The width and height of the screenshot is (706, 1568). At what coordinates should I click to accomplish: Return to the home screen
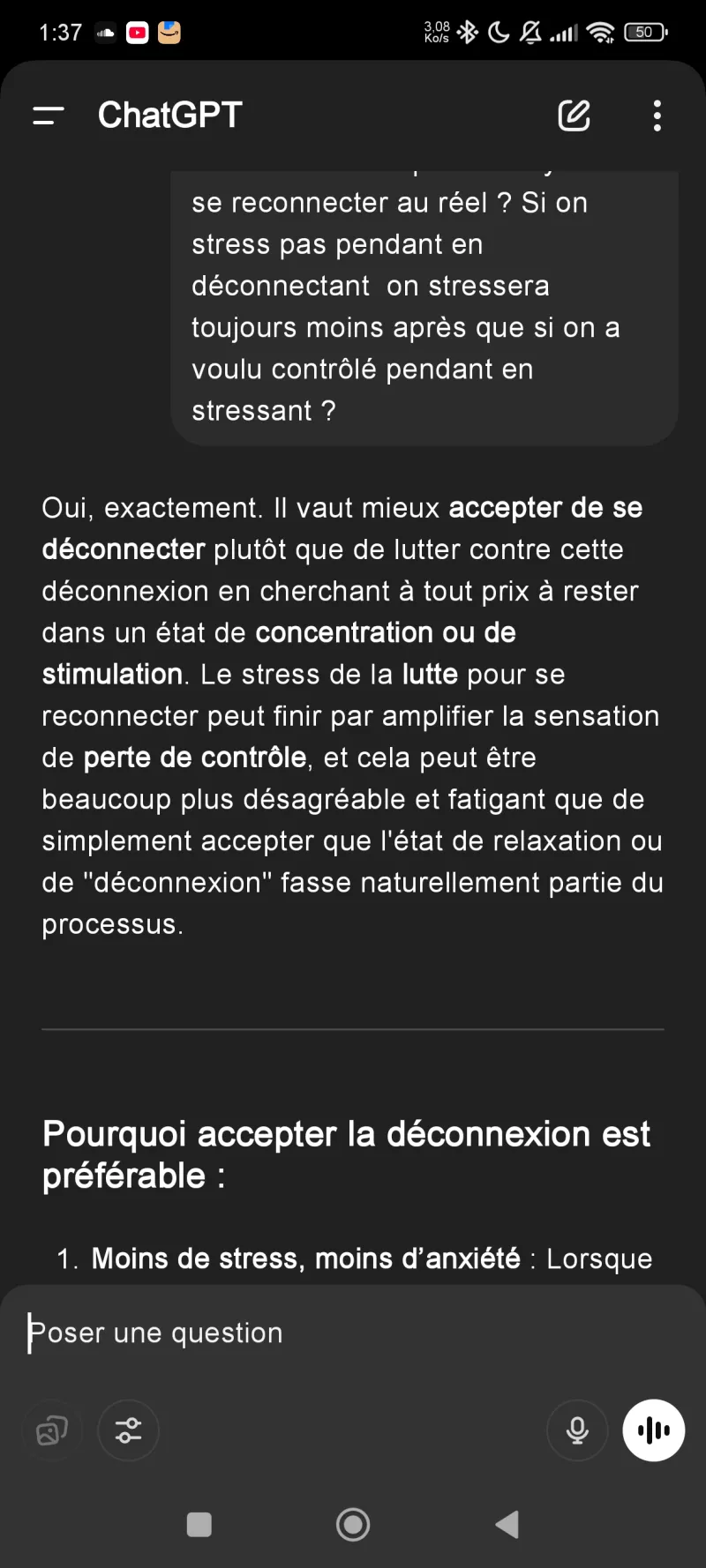pos(353,1524)
